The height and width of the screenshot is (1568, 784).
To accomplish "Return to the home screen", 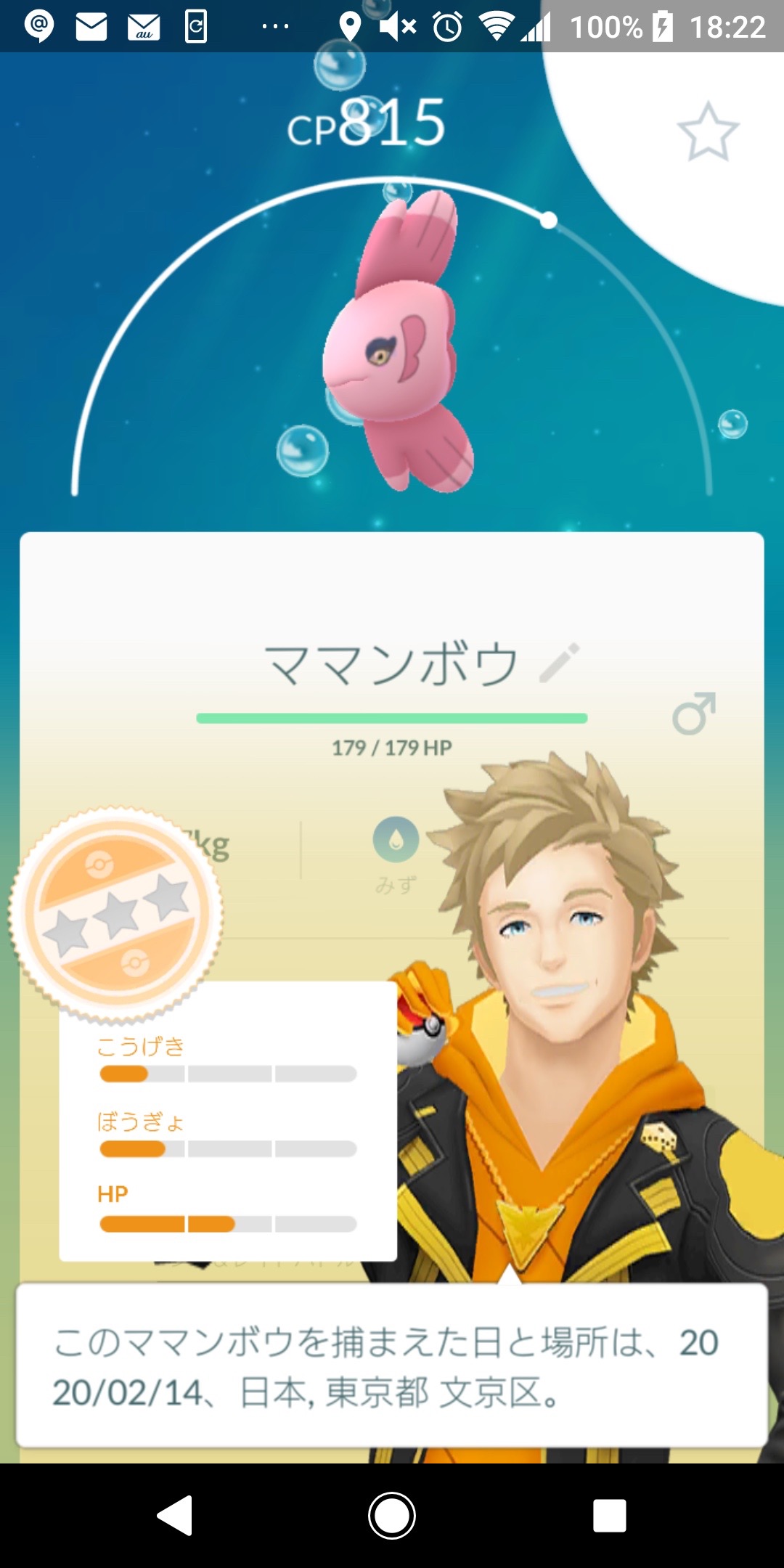I will coord(392,1516).
